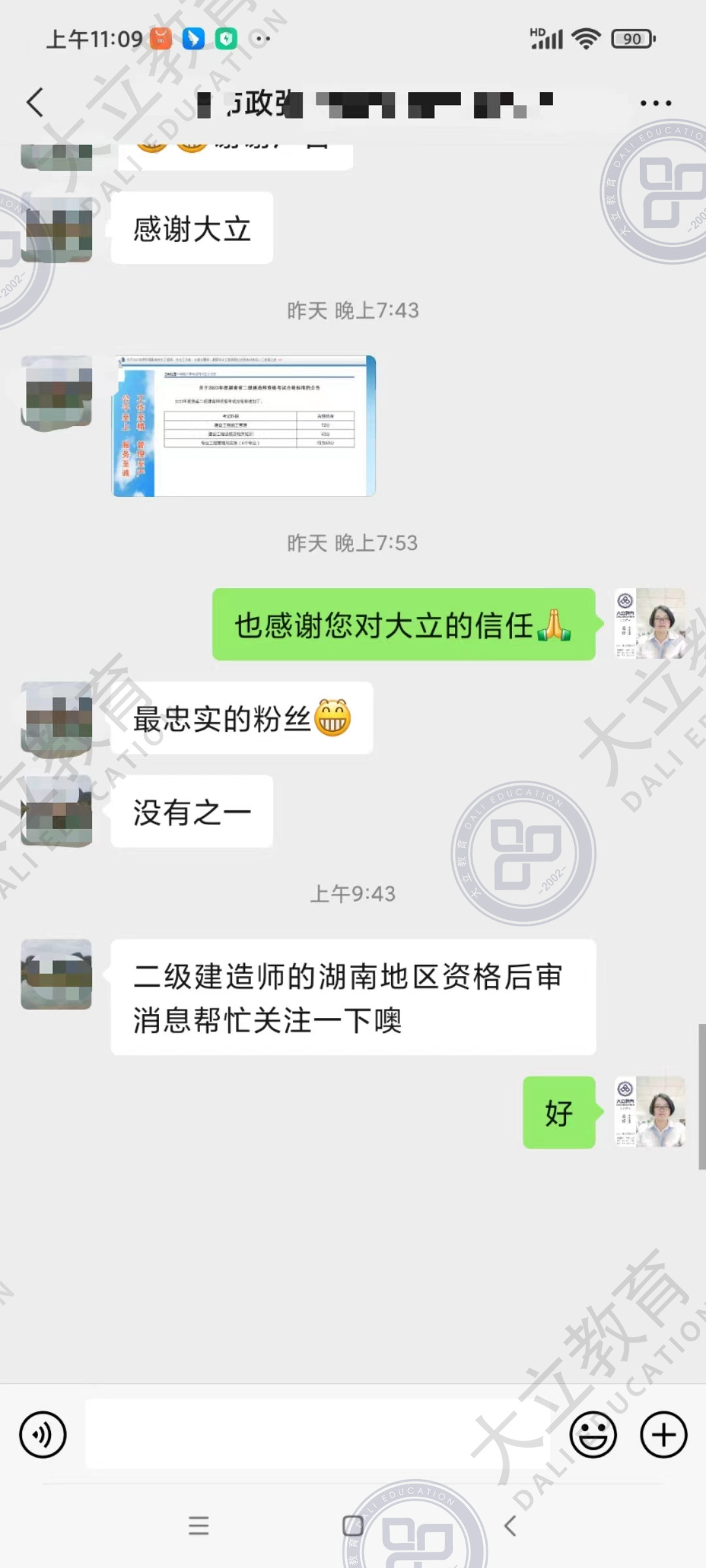Open the emoji sticker panel
Image resolution: width=706 pixels, height=1568 pixels.
(x=593, y=1435)
